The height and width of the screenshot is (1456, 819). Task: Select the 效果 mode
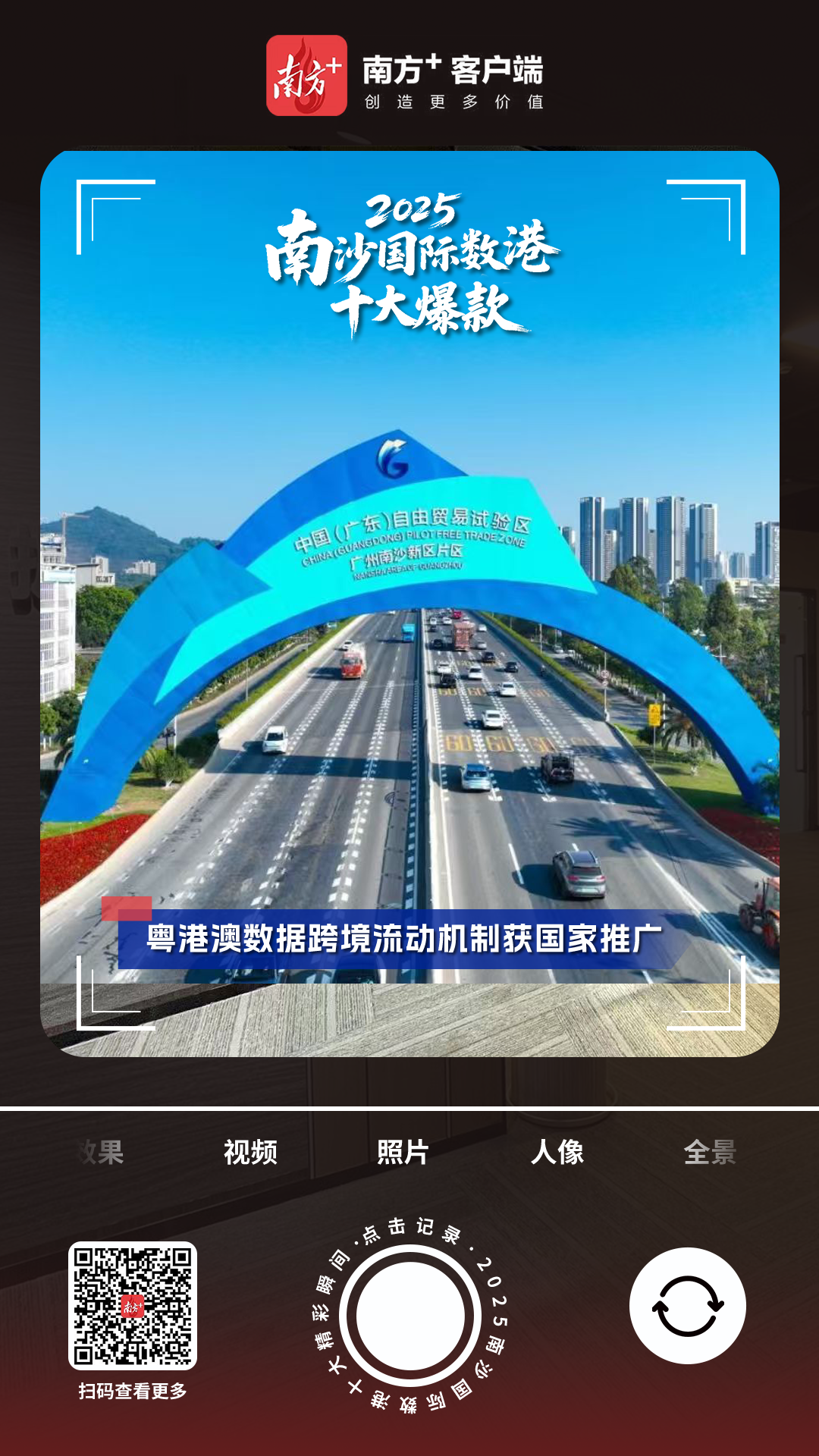coord(102,1152)
